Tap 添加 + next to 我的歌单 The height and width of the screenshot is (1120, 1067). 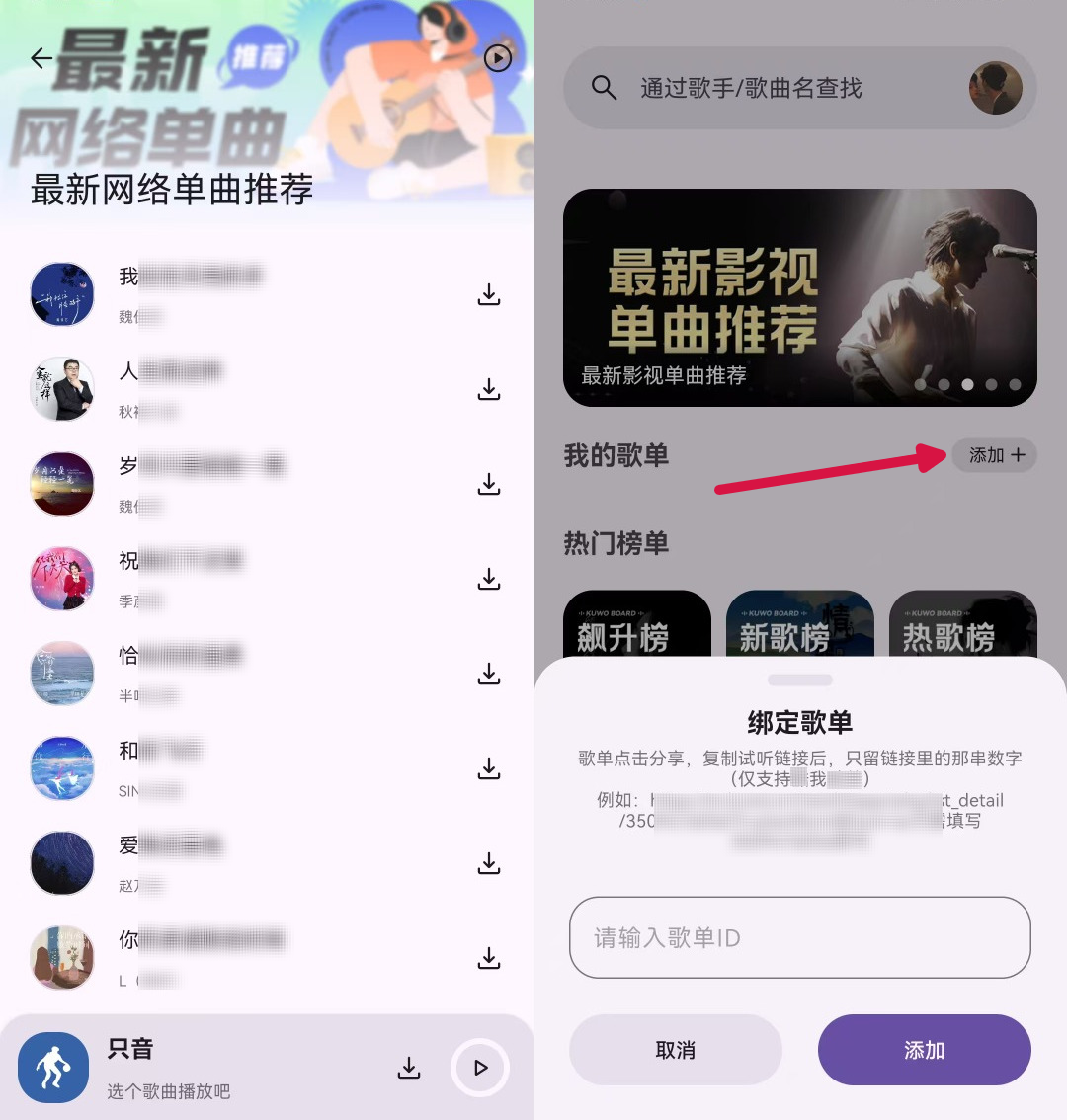(995, 455)
